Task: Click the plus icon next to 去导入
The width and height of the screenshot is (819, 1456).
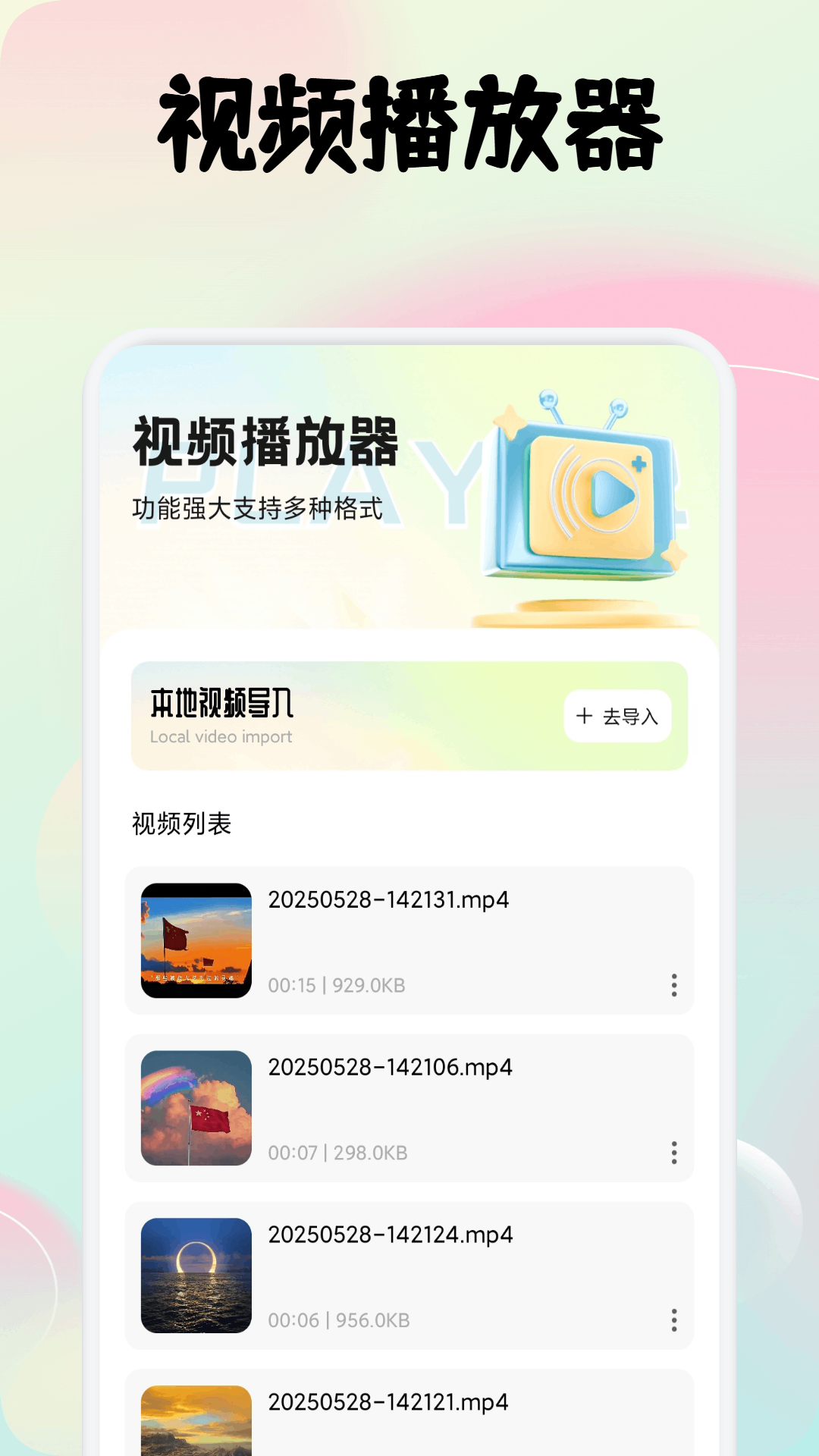Action: [584, 716]
